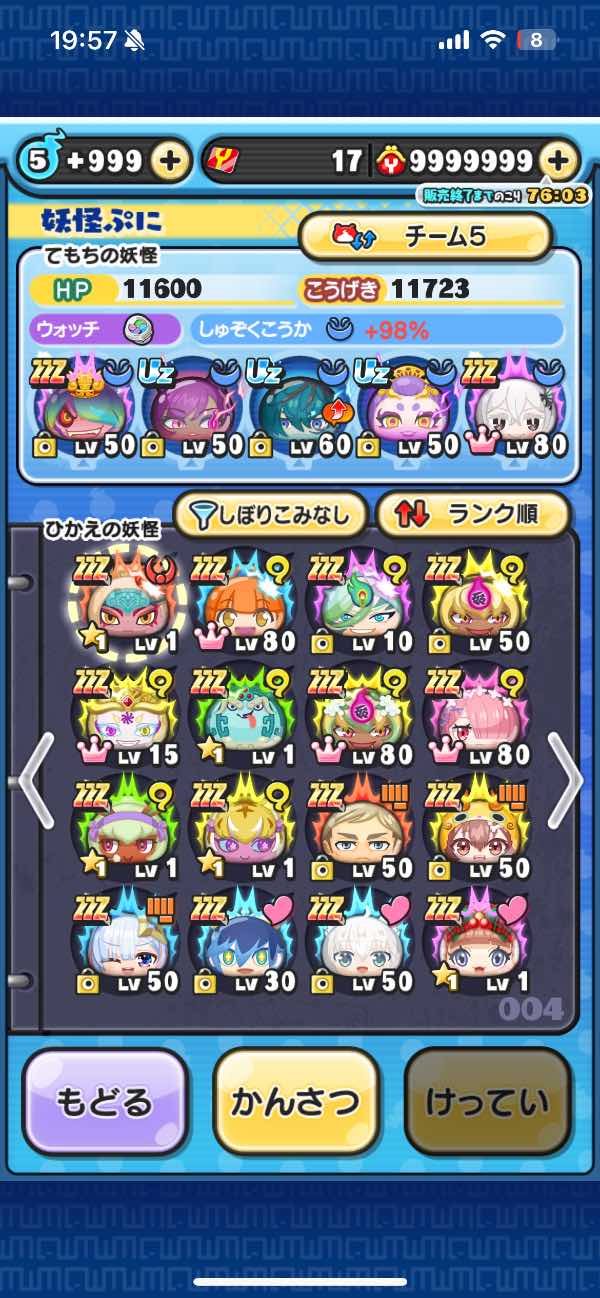Change the ランク順 sort order

(x=472, y=515)
